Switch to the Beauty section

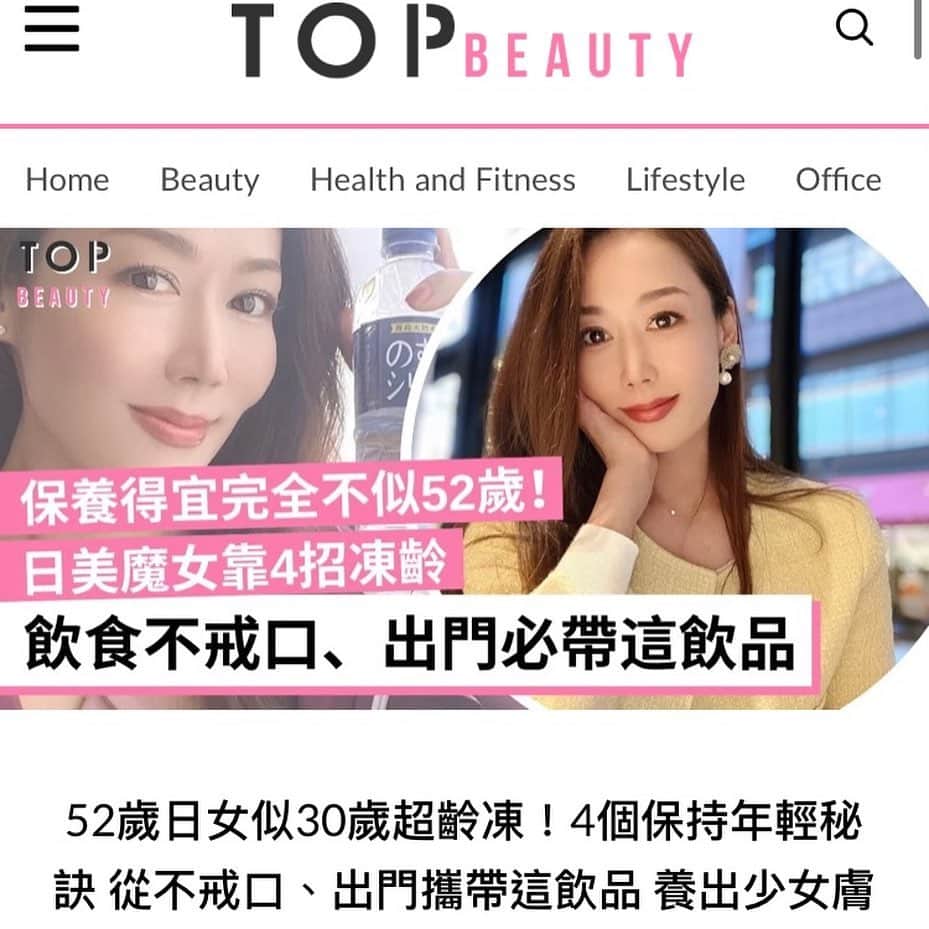pyautogui.click(x=209, y=180)
